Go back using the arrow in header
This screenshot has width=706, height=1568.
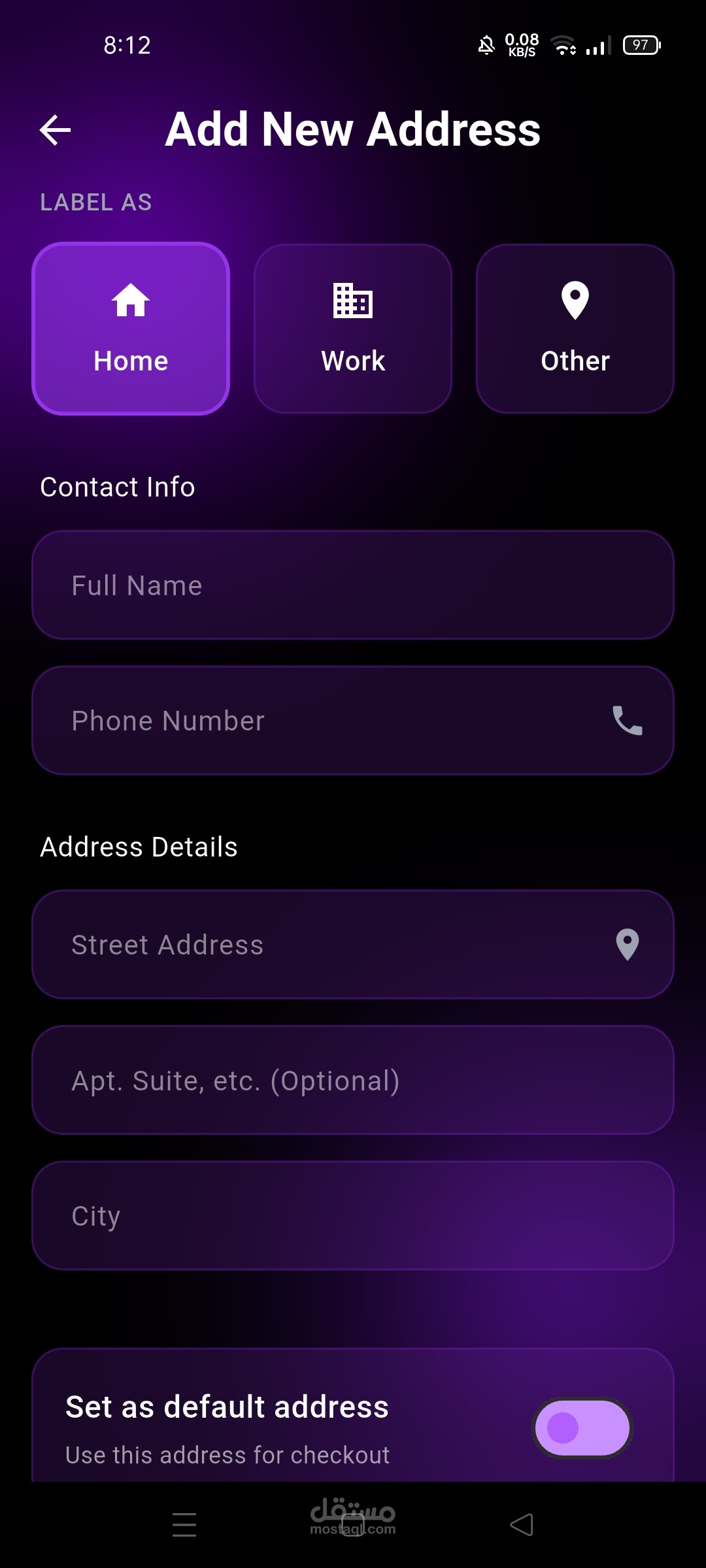point(56,130)
